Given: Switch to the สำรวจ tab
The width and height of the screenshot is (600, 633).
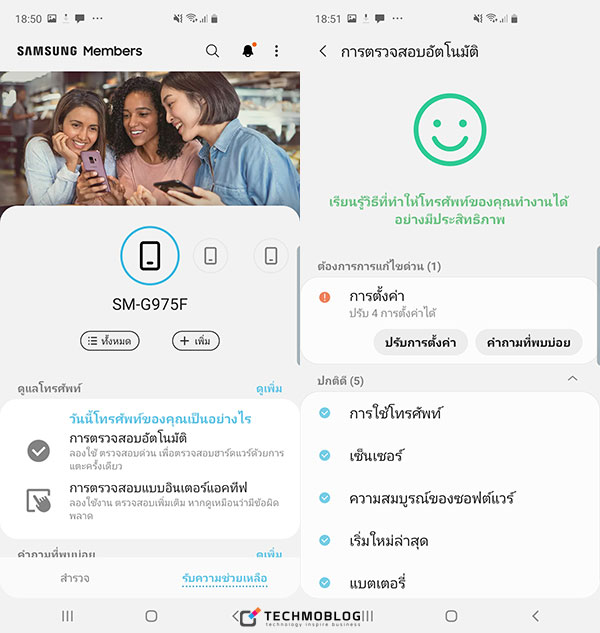Looking at the screenshot, I should pos(75,578).
